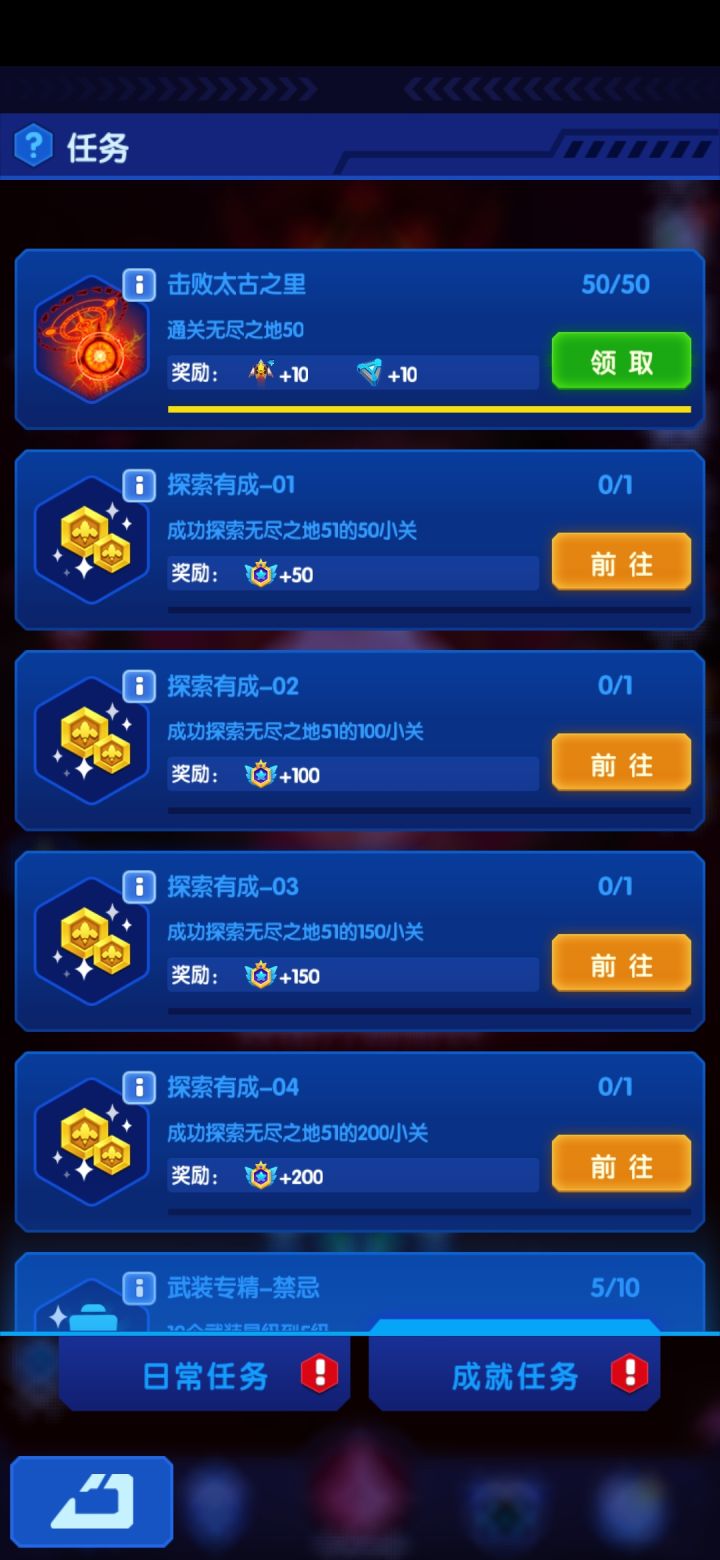This screenshot has width=720, height=1560.
Task: Tap the gold coin emblem of 探索有成-02
Action: click(x=91, y=740)
